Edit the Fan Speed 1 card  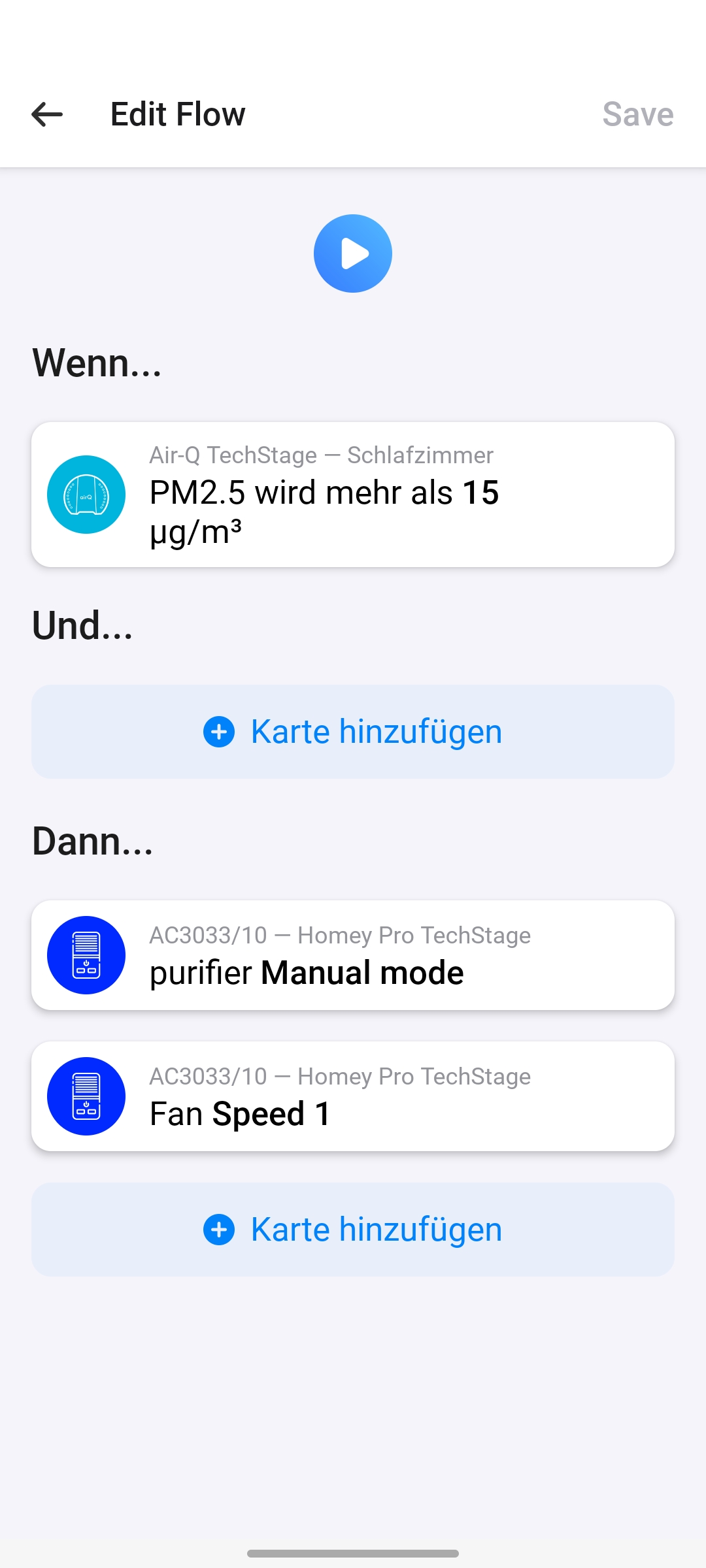[353, 1096]
